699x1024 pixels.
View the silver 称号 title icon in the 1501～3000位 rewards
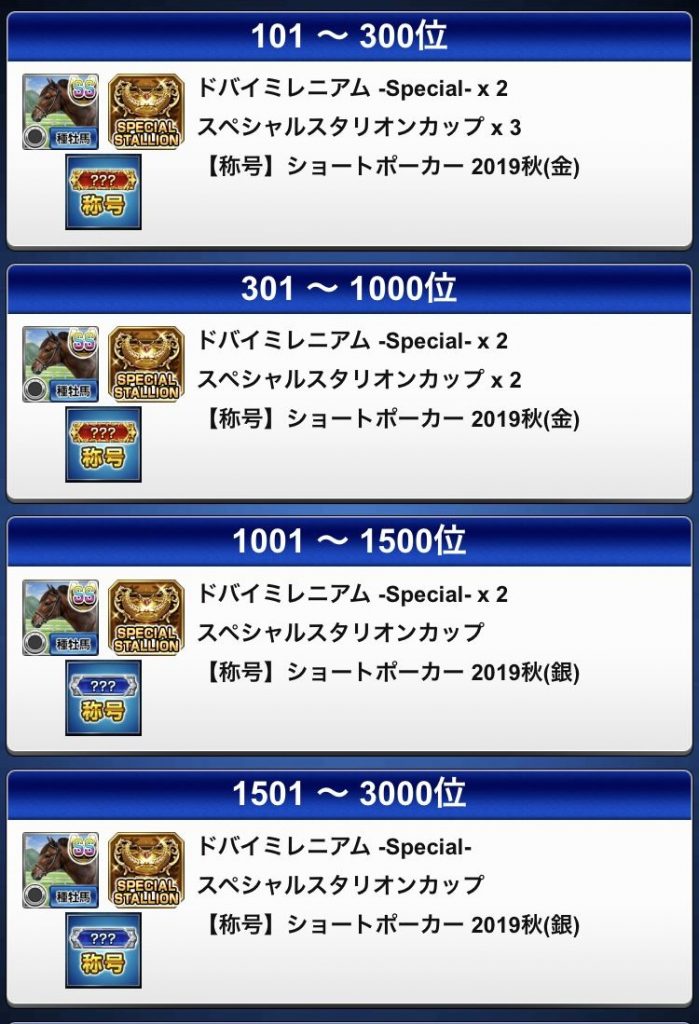click(x=103, y=949)
